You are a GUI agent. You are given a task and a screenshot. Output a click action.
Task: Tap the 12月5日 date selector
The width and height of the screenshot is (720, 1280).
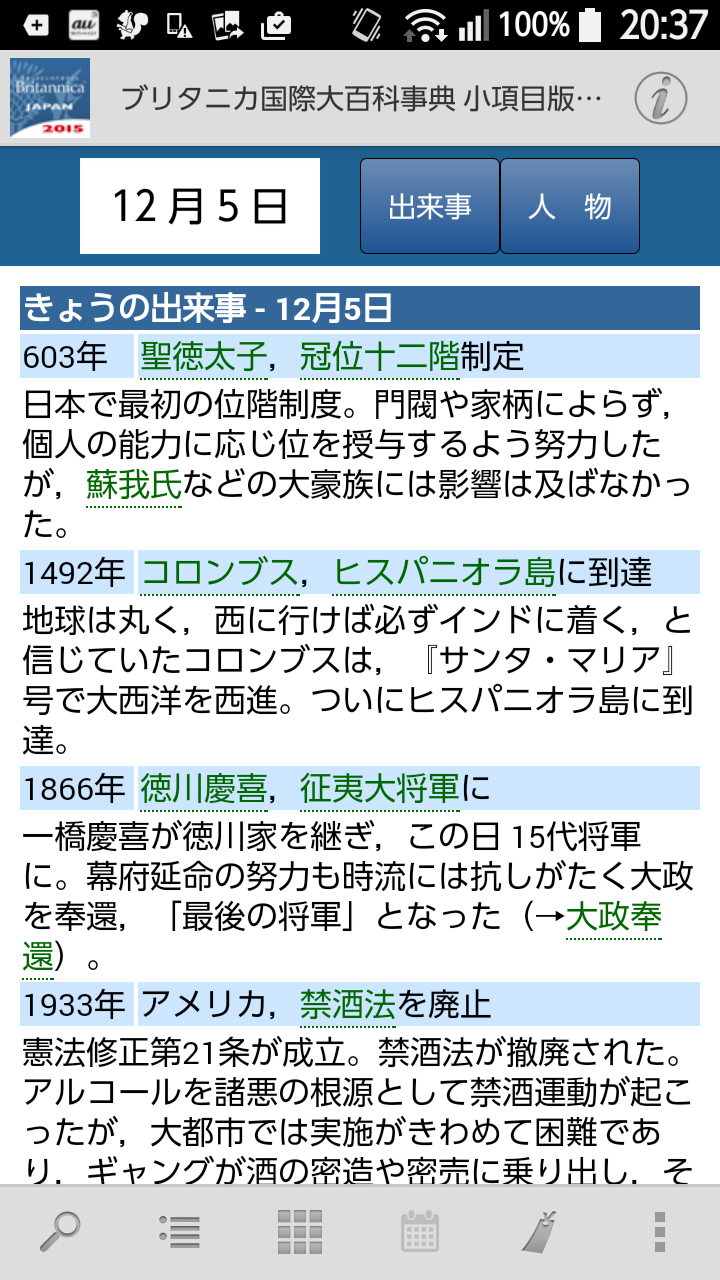200,206
